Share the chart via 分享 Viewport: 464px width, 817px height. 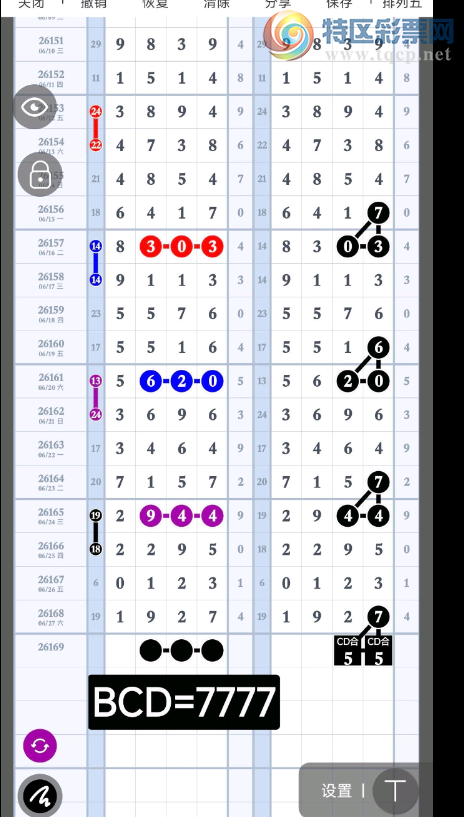click(278, 4)
